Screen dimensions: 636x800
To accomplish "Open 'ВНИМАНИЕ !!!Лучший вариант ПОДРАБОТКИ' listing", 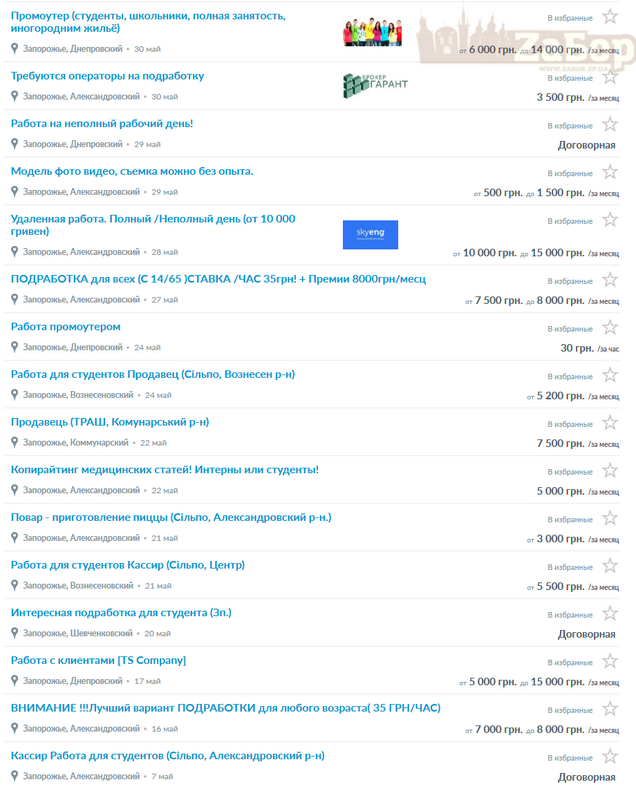I will (x=225, y=707).
